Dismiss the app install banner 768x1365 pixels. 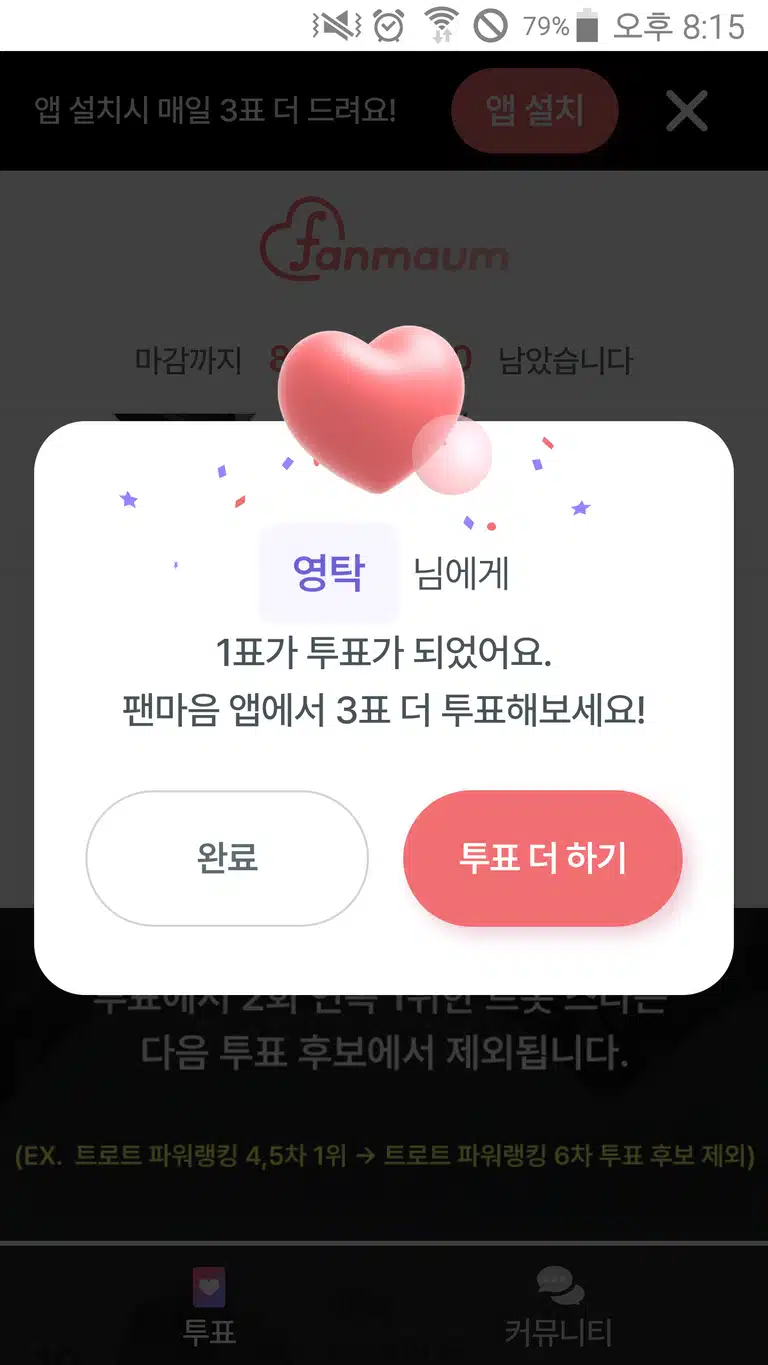click(x=687, y=111)
